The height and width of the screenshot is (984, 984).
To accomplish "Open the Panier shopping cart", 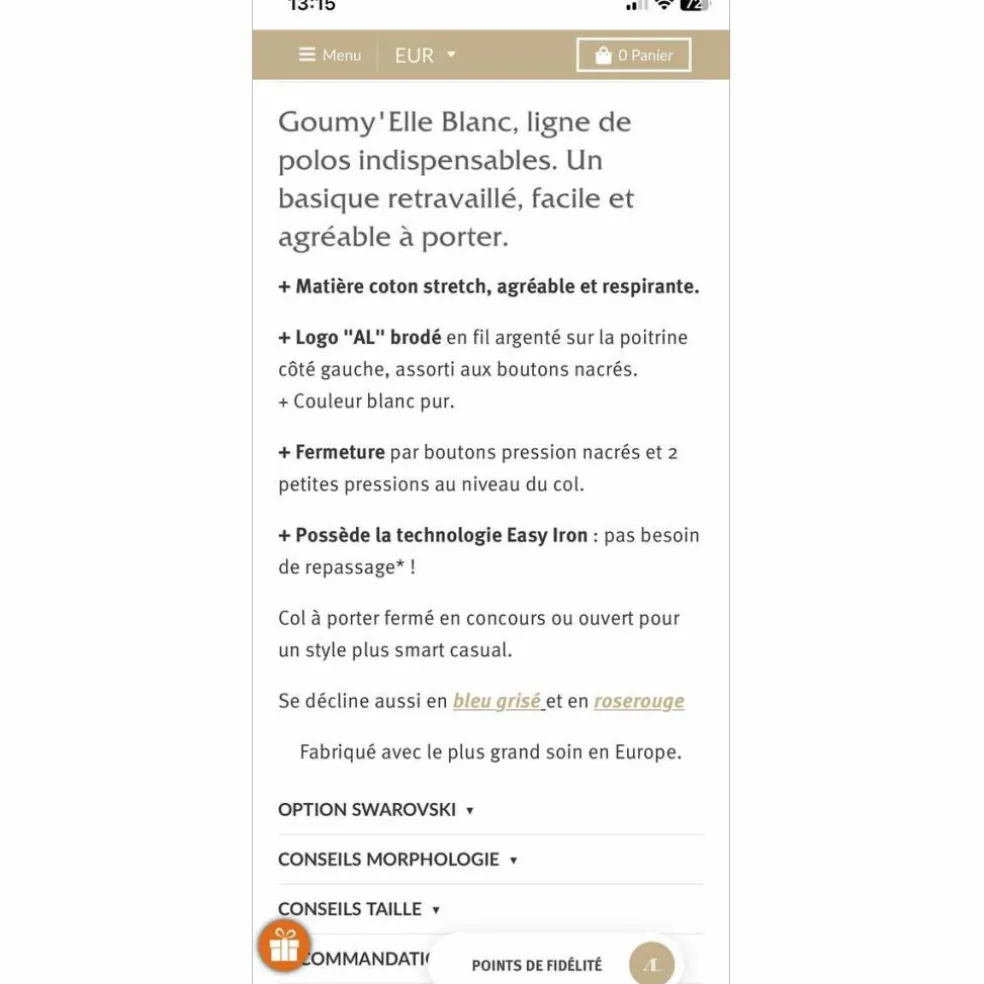I will pos(634,55).
